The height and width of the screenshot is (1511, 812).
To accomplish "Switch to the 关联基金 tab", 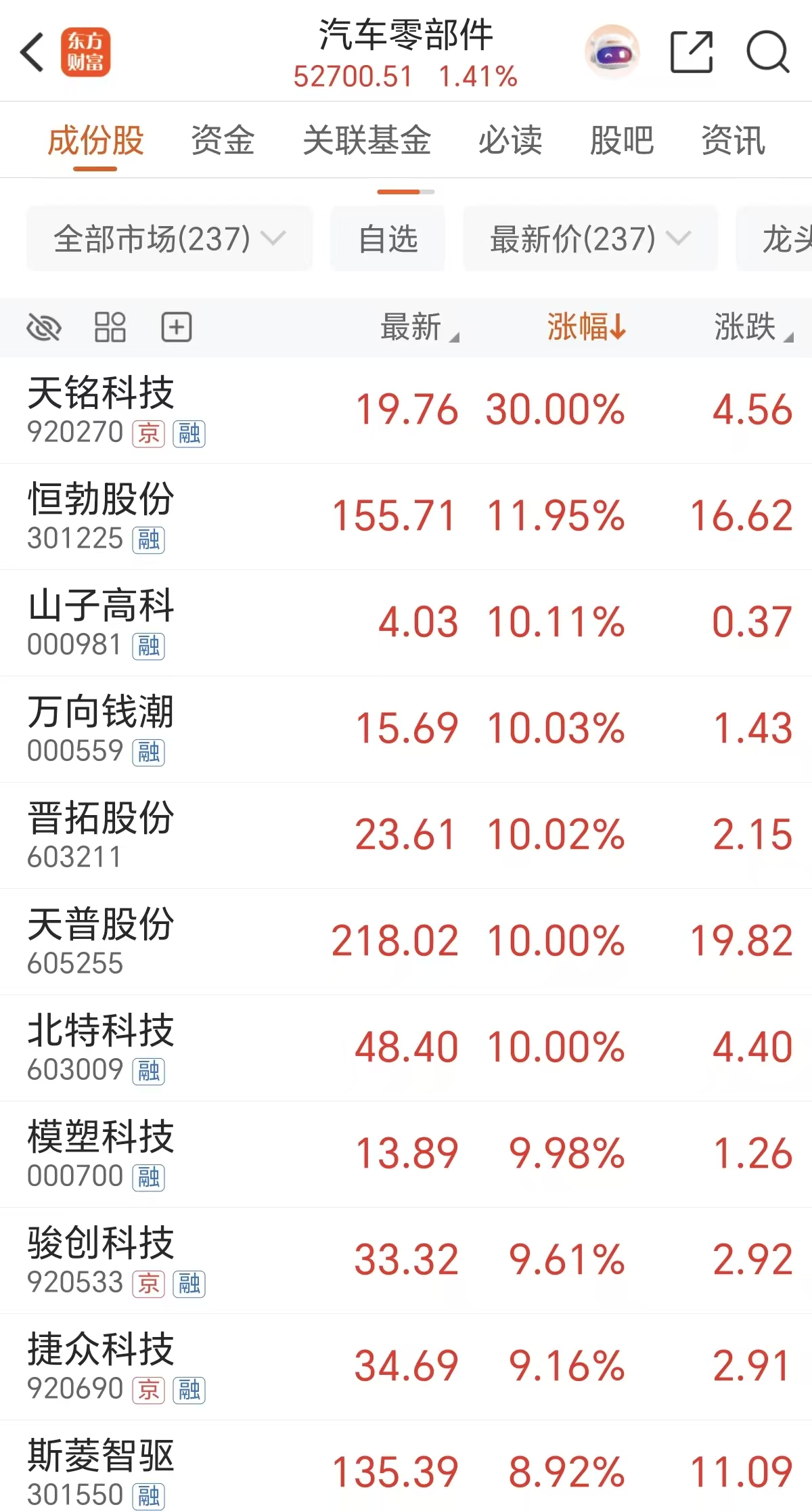I will click(x=366, y=141).
